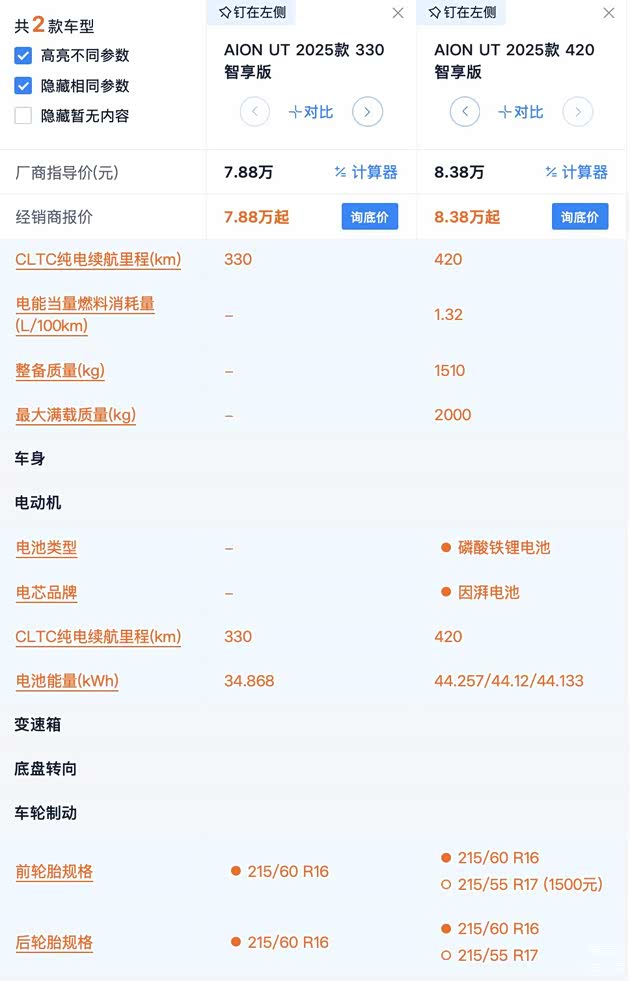Open the 电能当量燃料消耗量 parameter explanation
The width and height of the screenshot is (630, 981).
(x=85, y=314)
